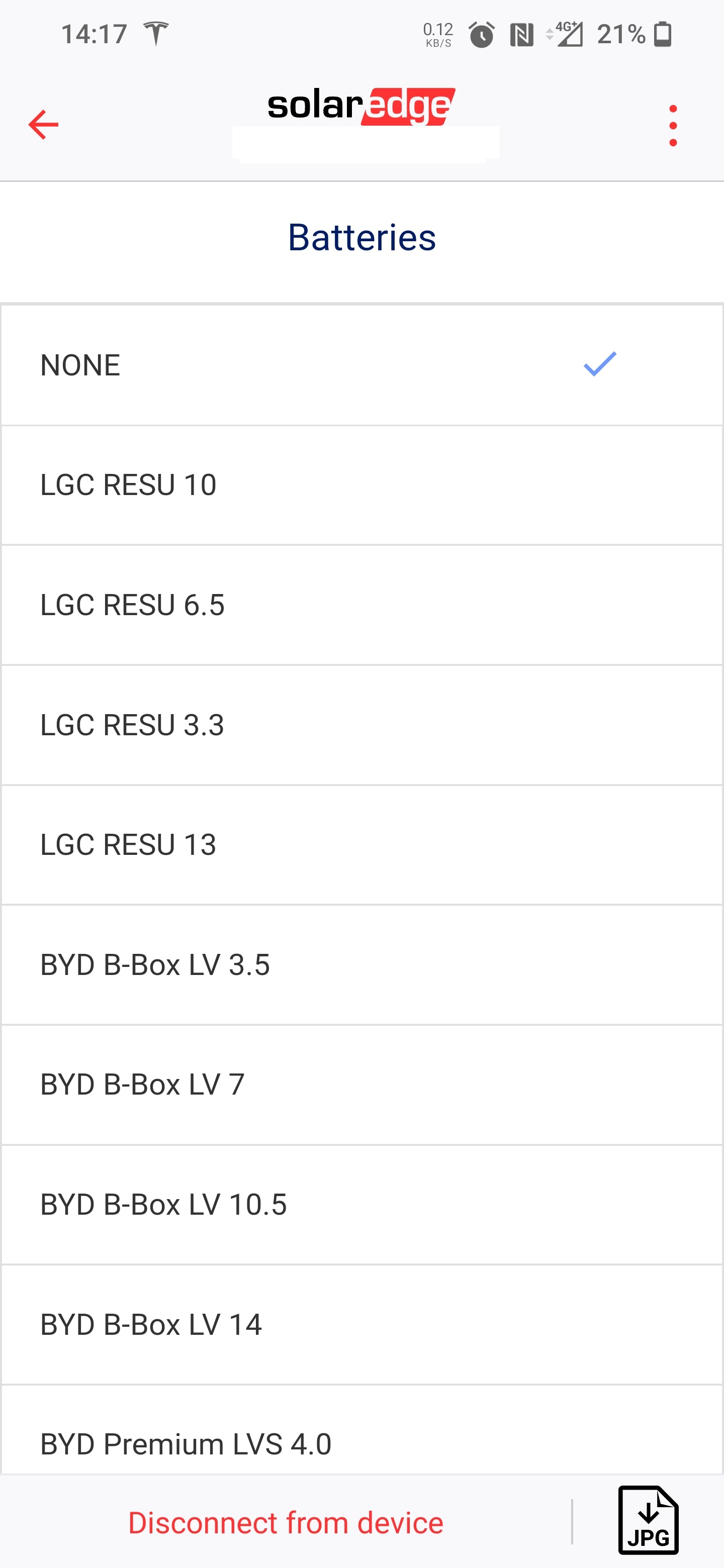724x1568 pixels.
Task: Pick the LGC RESU 6.5 option
Action: [x=361, y=605]
